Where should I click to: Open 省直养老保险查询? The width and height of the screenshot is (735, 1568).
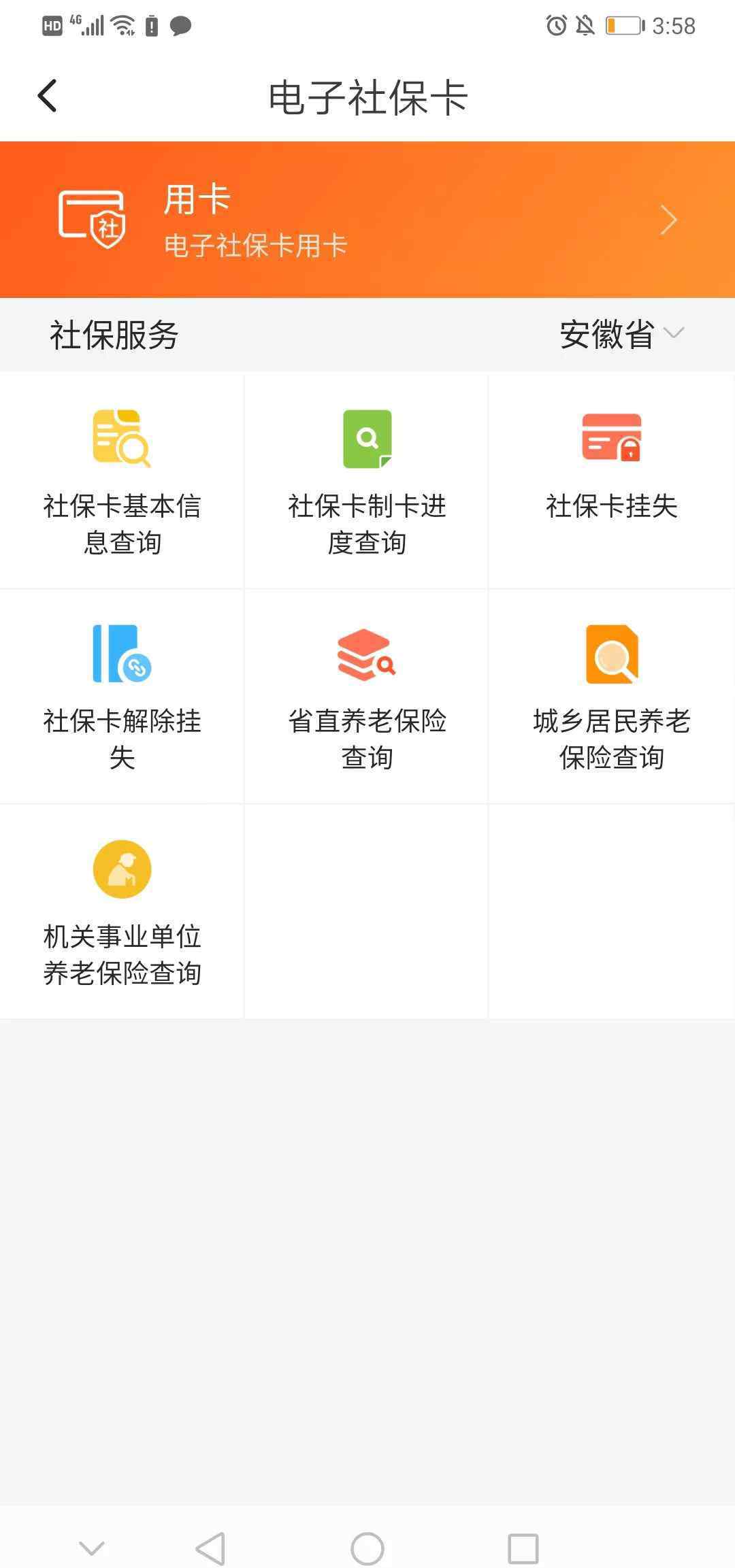[366, 697]
